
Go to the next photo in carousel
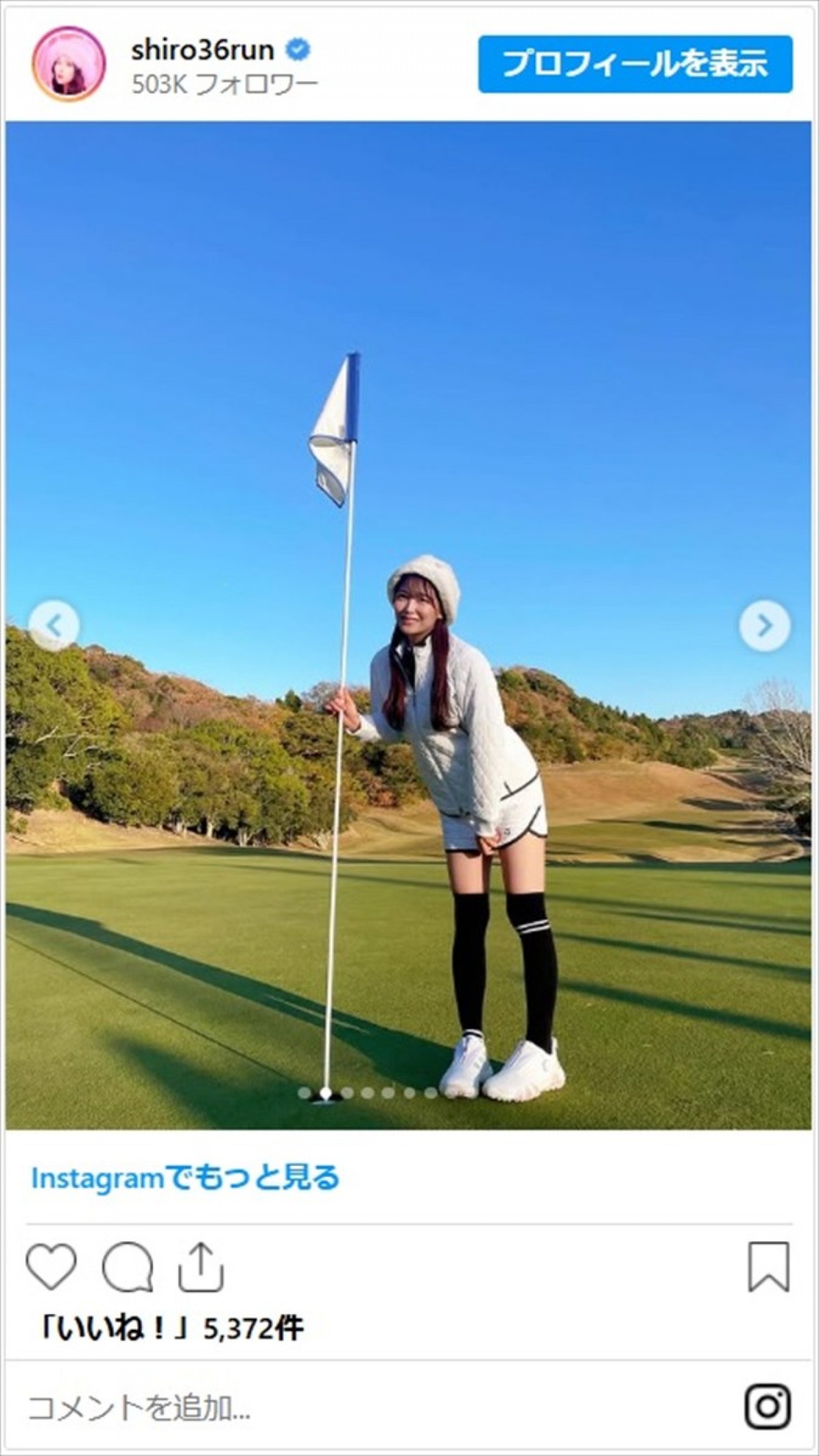tap(764, 625)
